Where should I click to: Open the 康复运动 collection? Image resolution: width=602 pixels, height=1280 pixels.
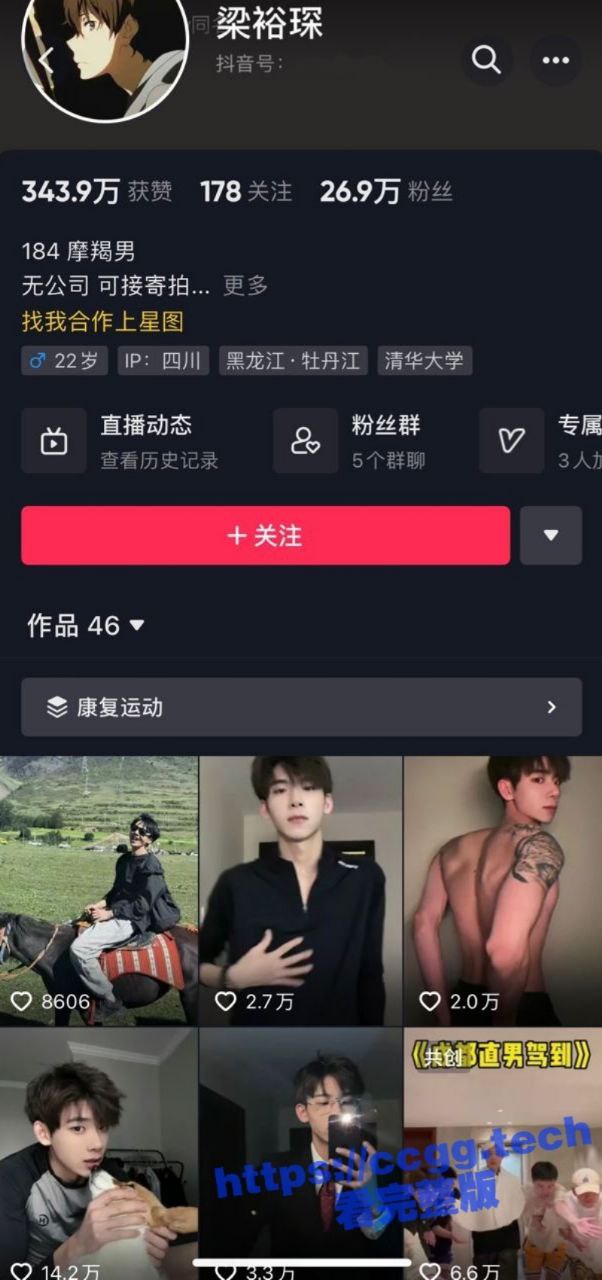301,707
